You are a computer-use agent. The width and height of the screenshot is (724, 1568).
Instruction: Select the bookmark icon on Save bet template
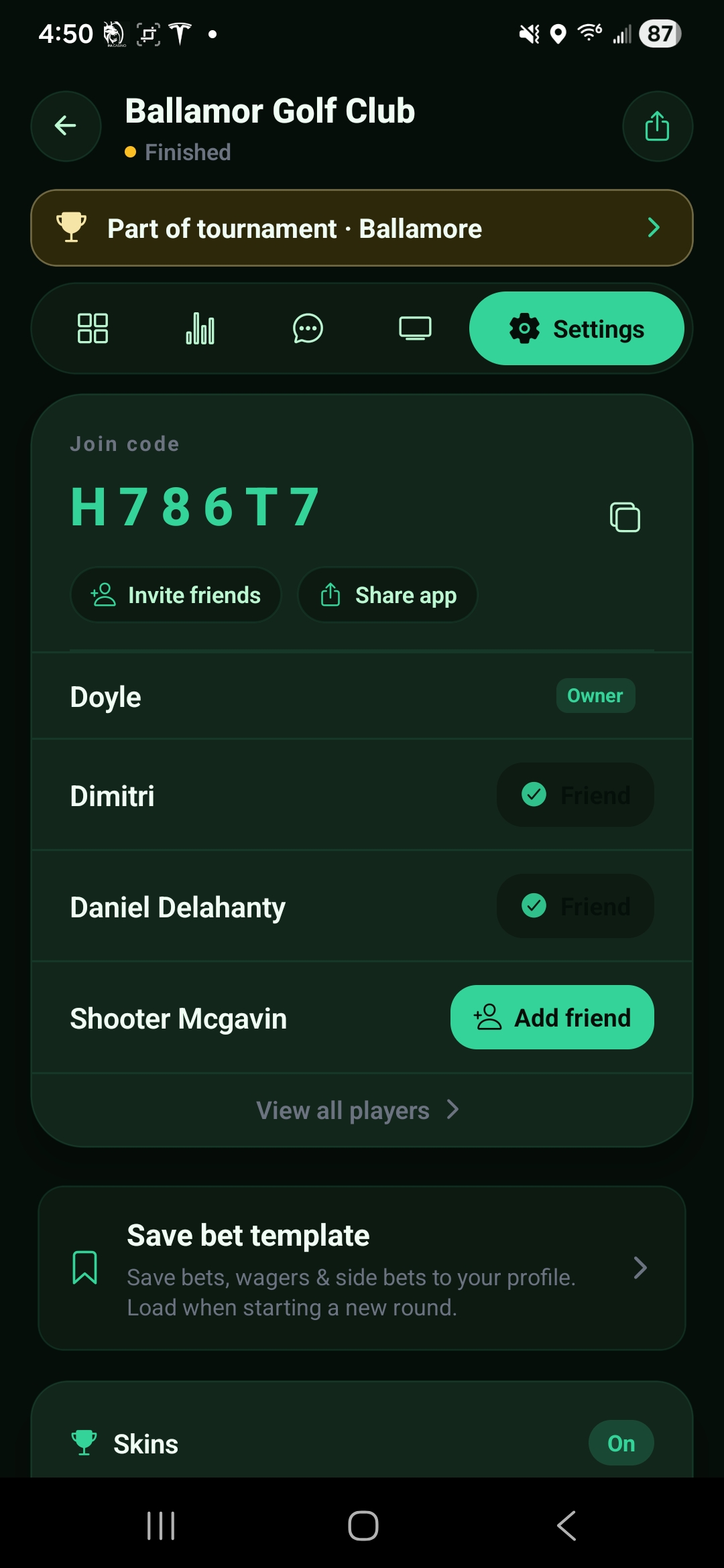84,1266
